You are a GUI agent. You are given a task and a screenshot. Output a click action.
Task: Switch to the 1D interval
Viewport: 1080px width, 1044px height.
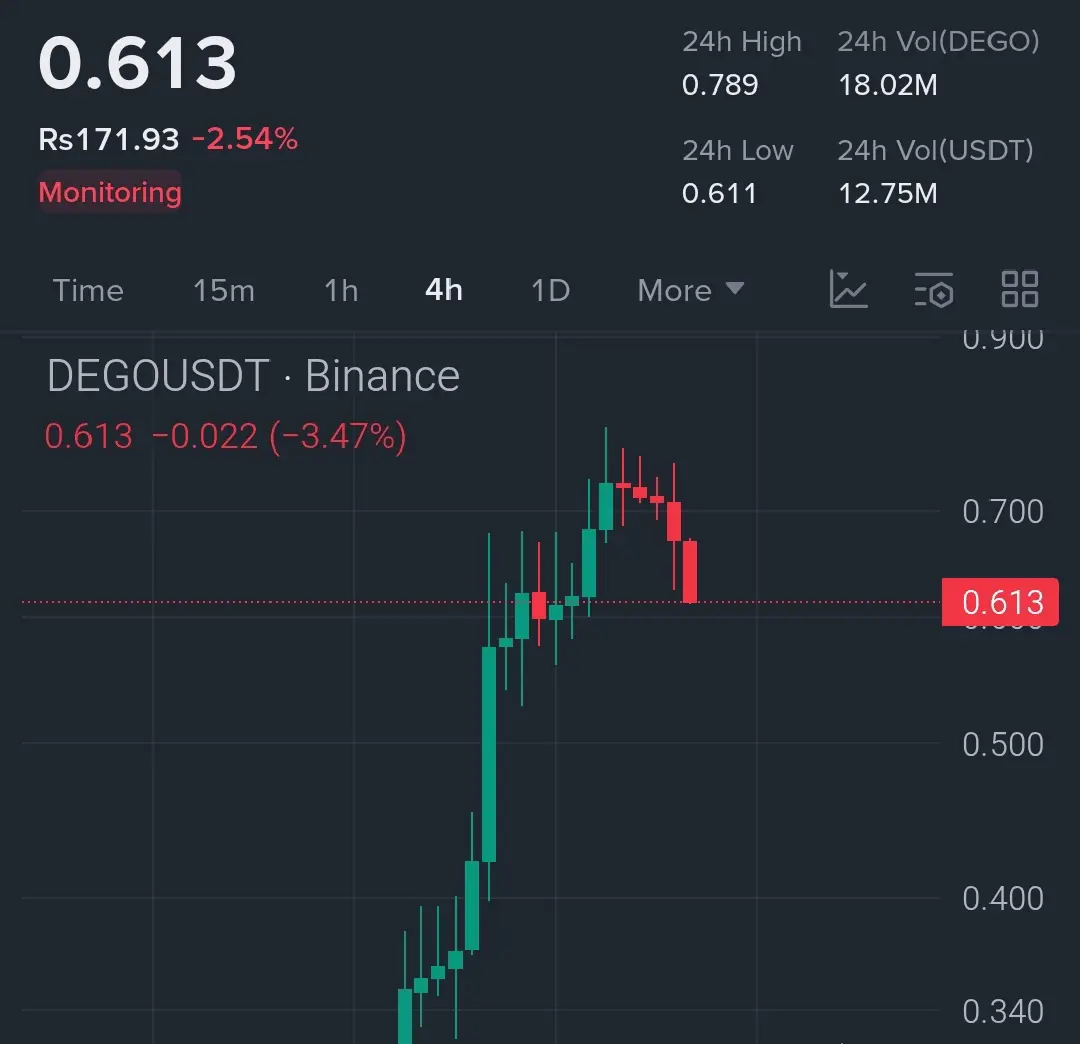550,291
